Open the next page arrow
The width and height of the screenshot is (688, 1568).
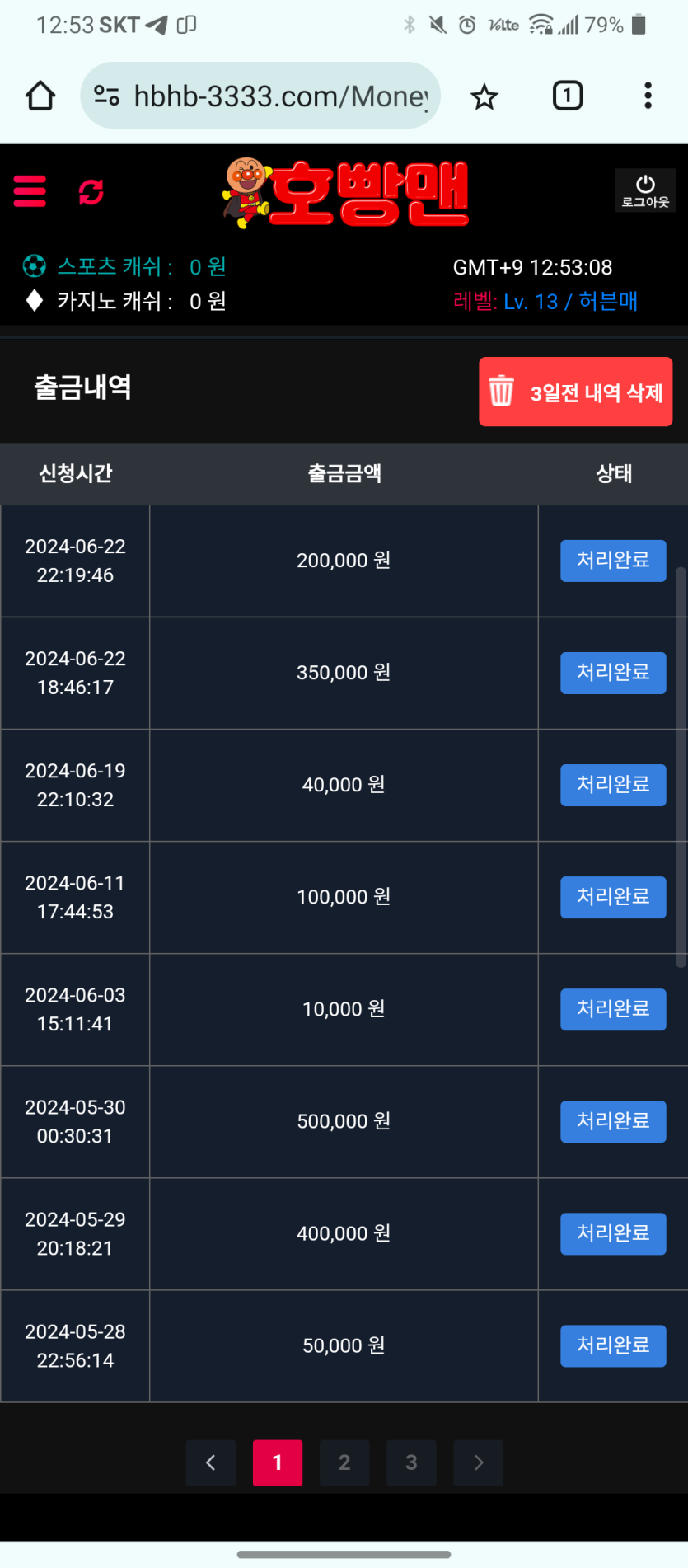point(479,1462)
